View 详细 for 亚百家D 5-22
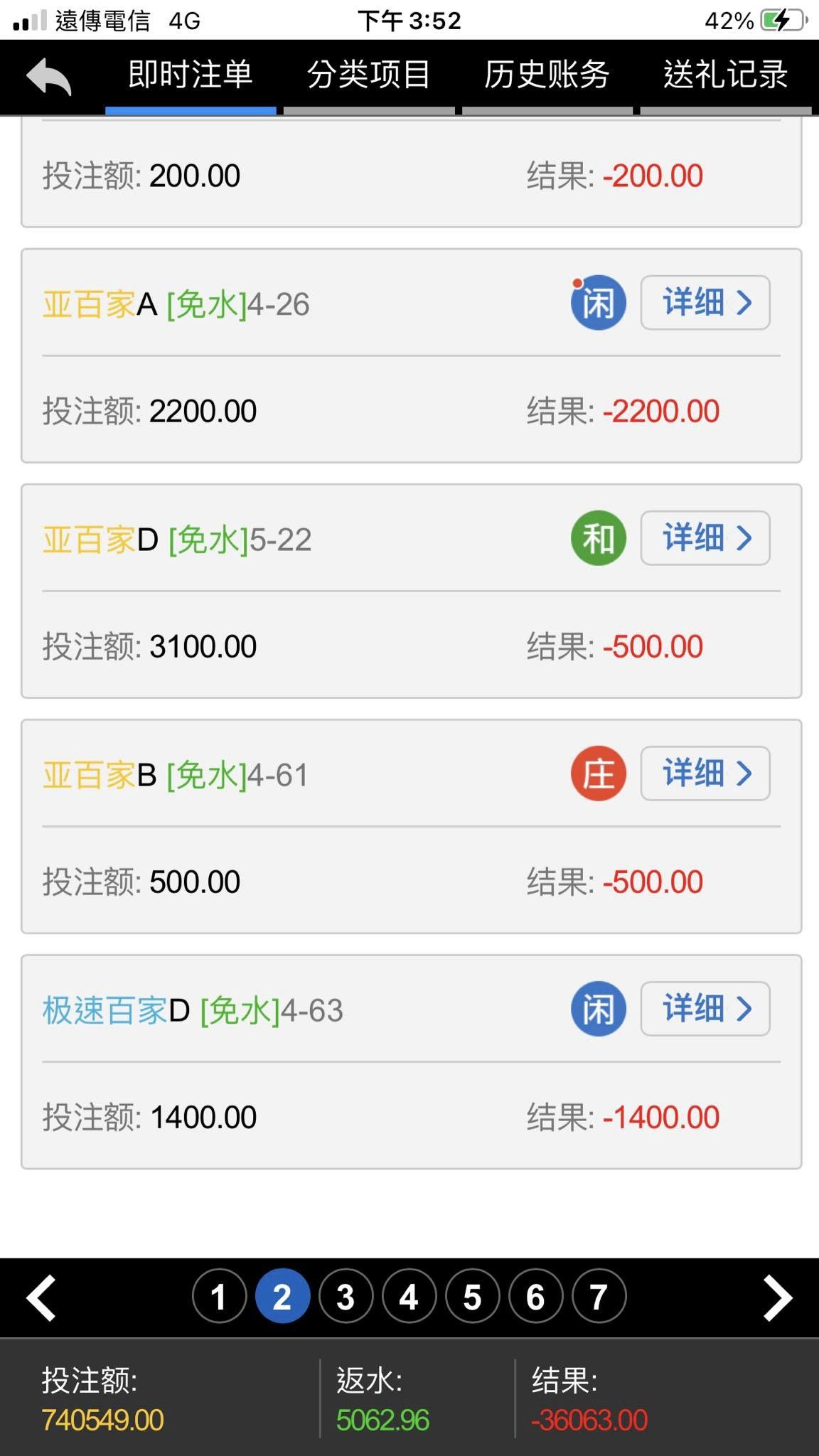 (705, 538)
